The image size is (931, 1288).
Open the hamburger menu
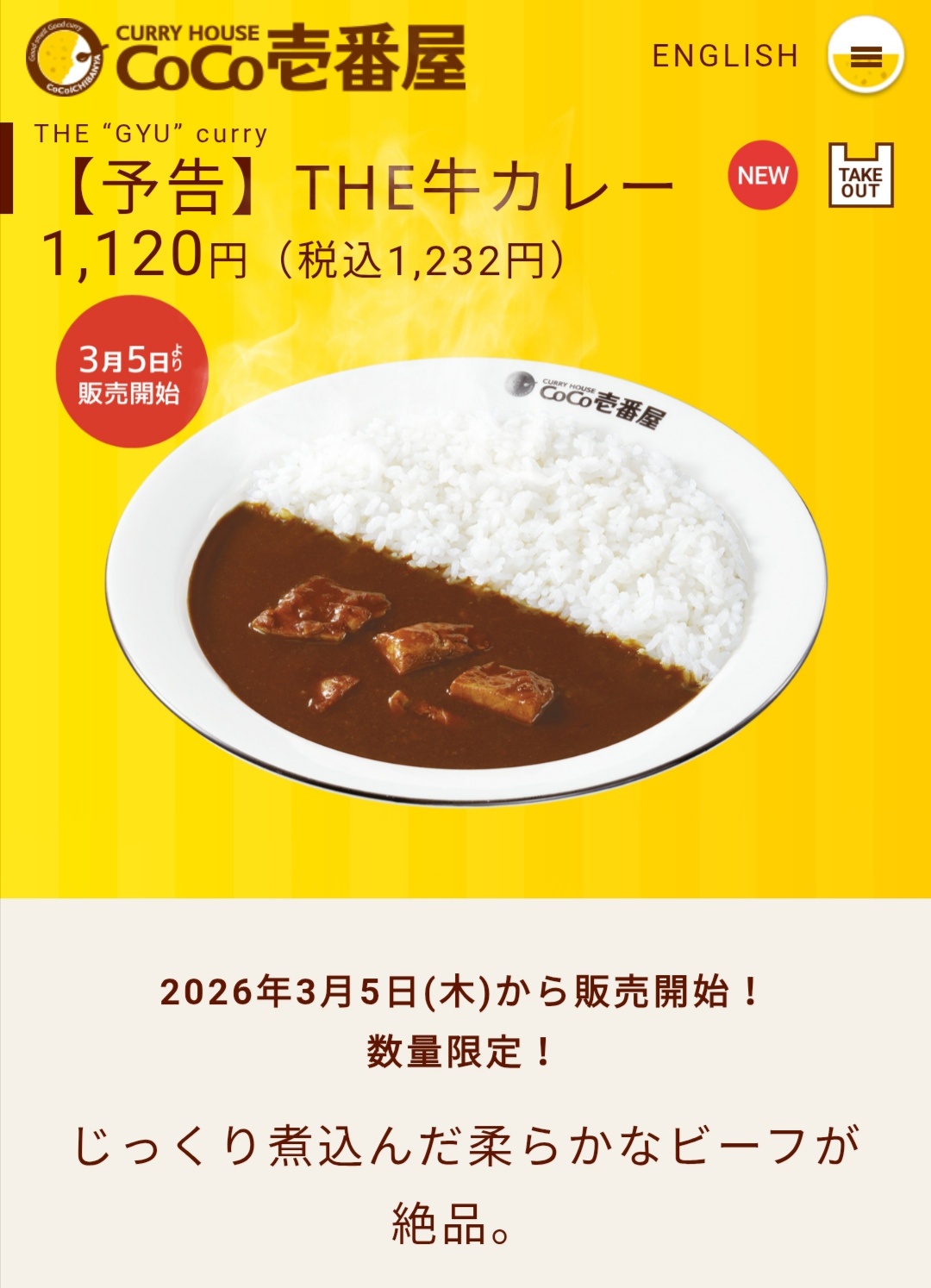(865, 57)
